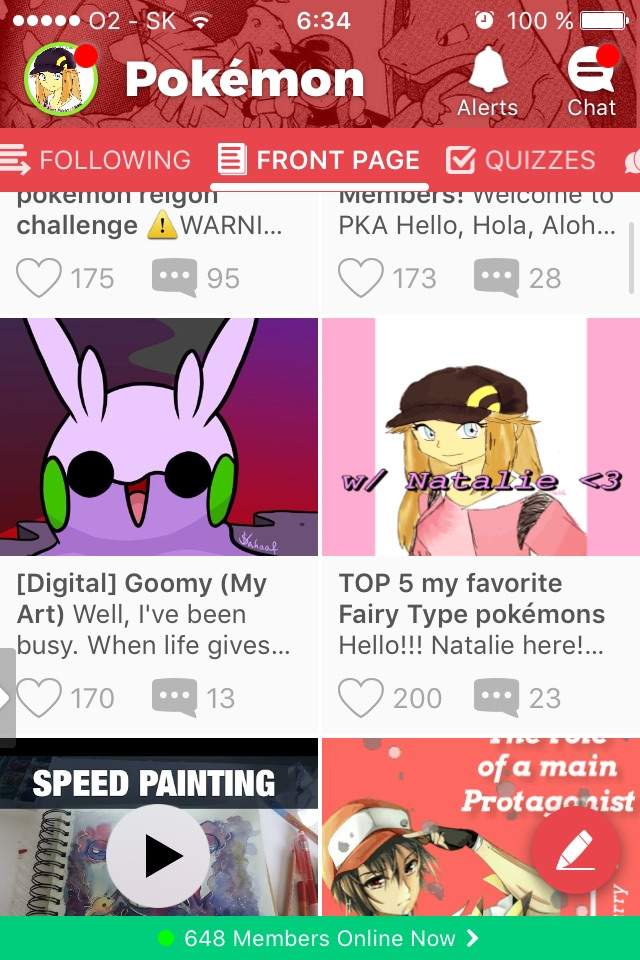Screen dimensions: 640x960
Task: Like the pokemon region challenge post
Action: 40,278
